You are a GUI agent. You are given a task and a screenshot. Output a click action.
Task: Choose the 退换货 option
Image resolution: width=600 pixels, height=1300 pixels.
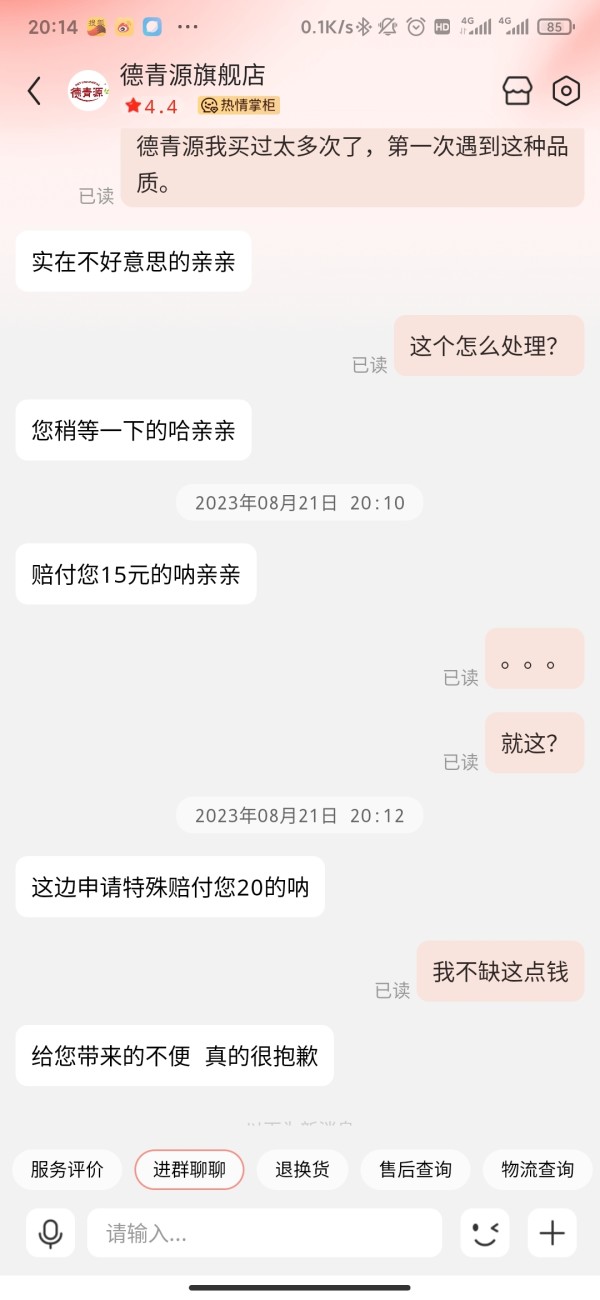[302, 1169]
